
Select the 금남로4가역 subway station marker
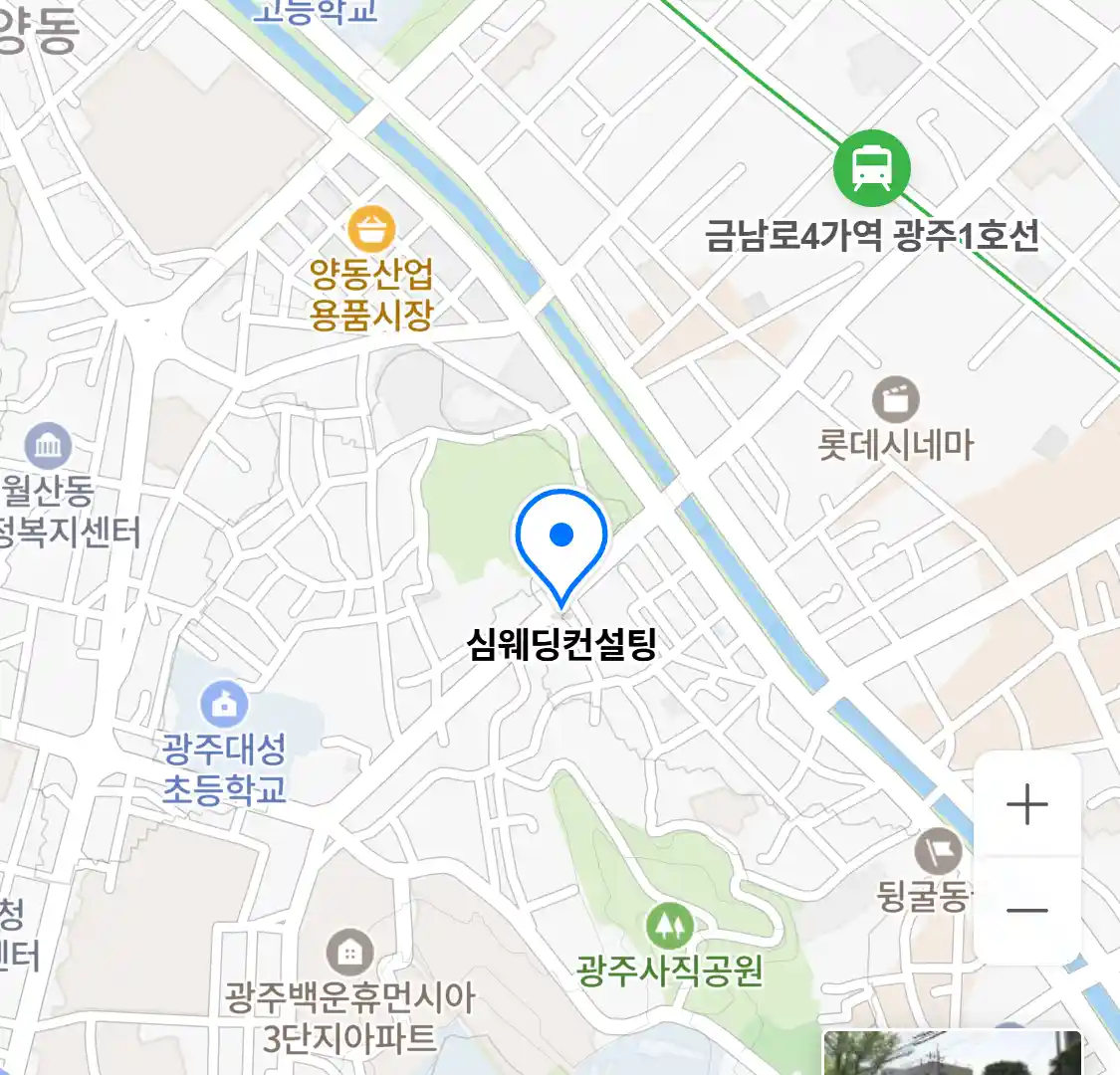[x=872, y=167]
